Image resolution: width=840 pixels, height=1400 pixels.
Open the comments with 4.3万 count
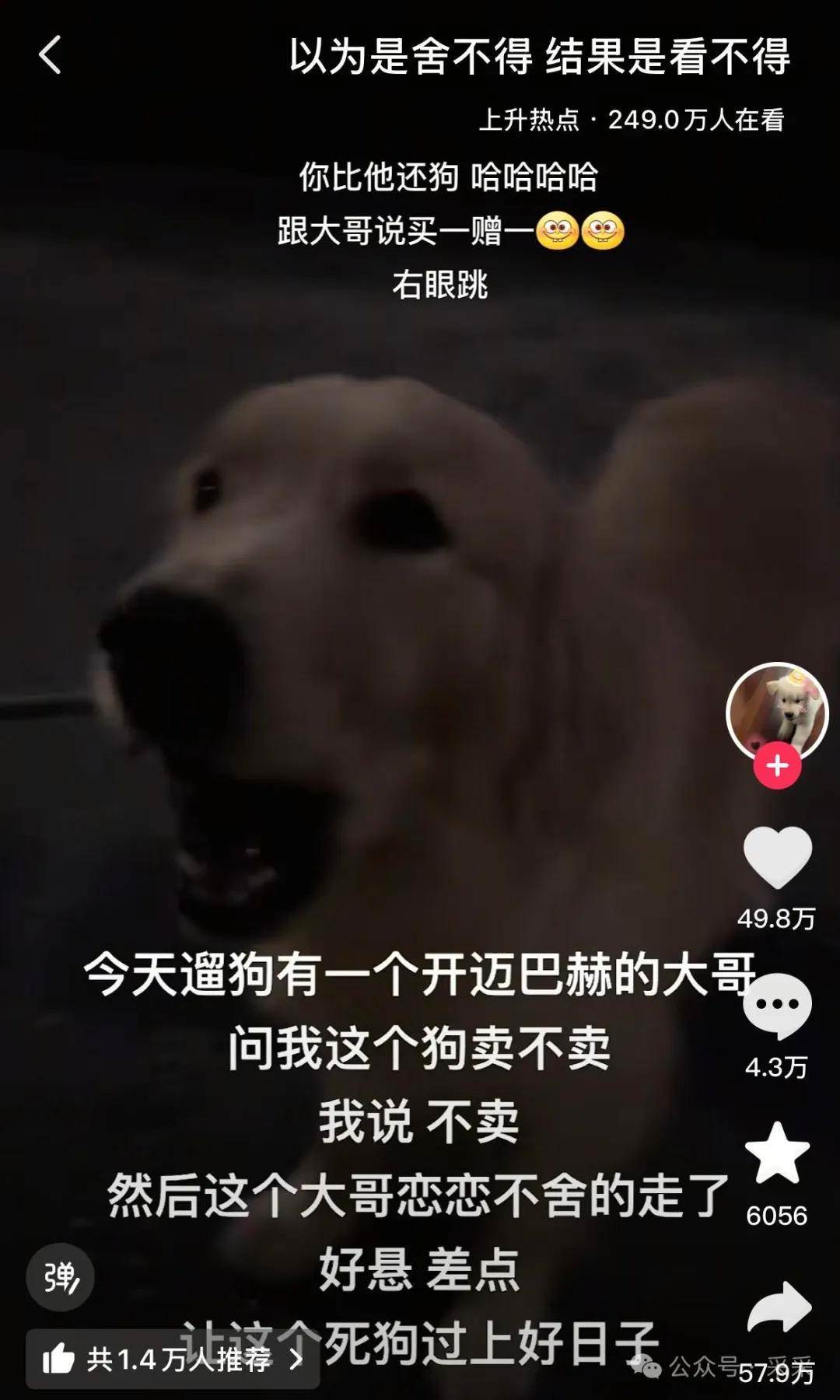[x=777, y=1006]
